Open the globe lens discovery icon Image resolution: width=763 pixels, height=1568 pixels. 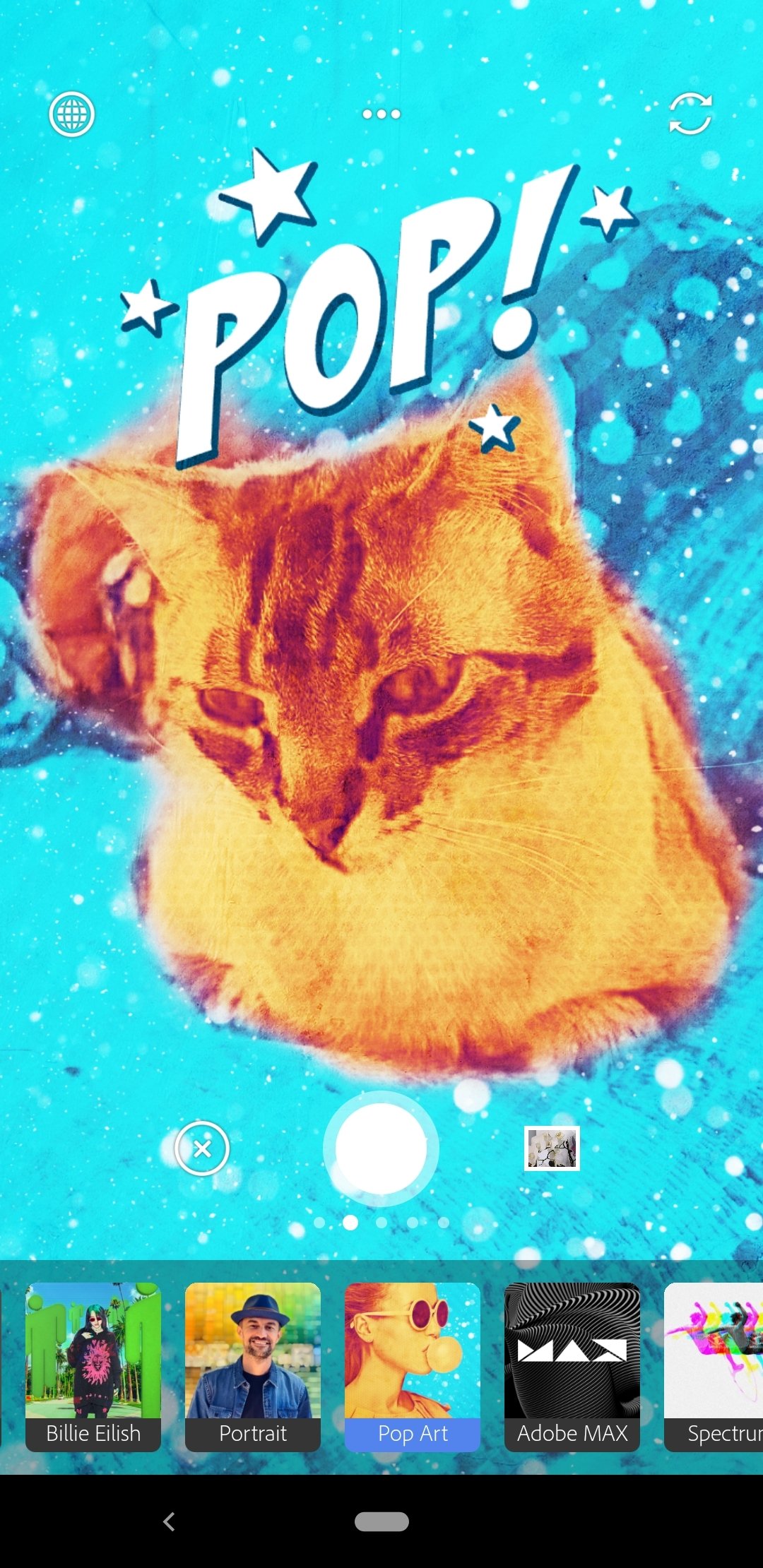point(71,114)
